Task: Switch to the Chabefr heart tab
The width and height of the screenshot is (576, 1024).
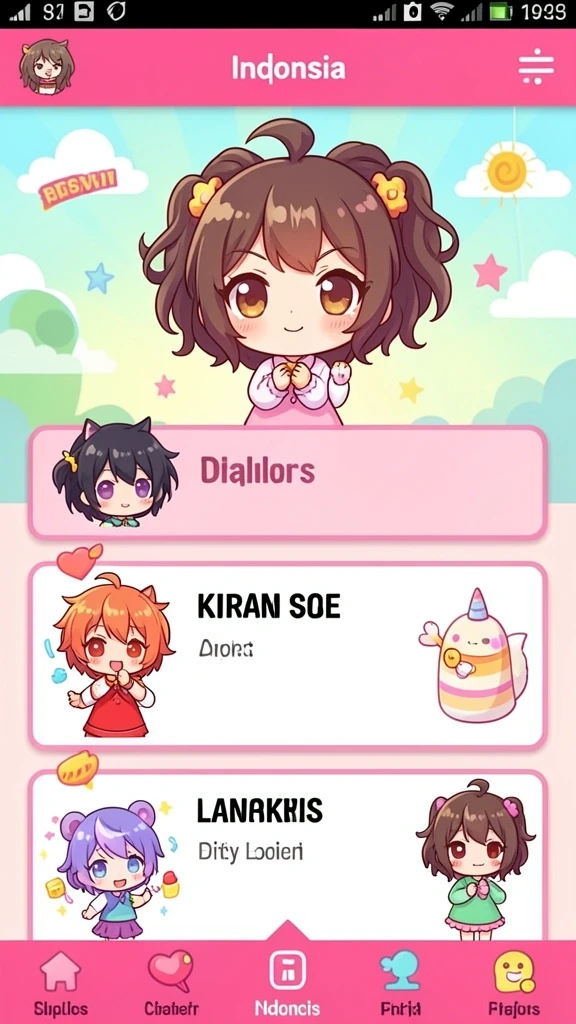Action: click(171, 984)
